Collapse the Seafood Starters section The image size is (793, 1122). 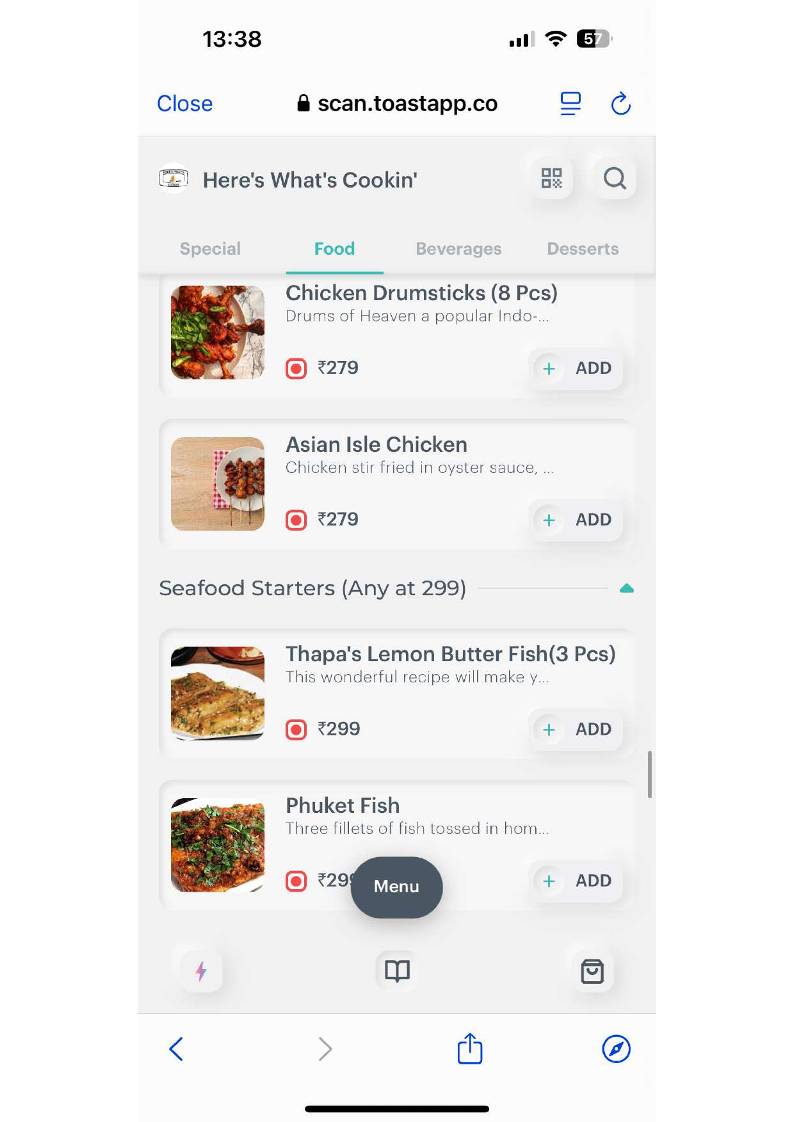point(627,588)
